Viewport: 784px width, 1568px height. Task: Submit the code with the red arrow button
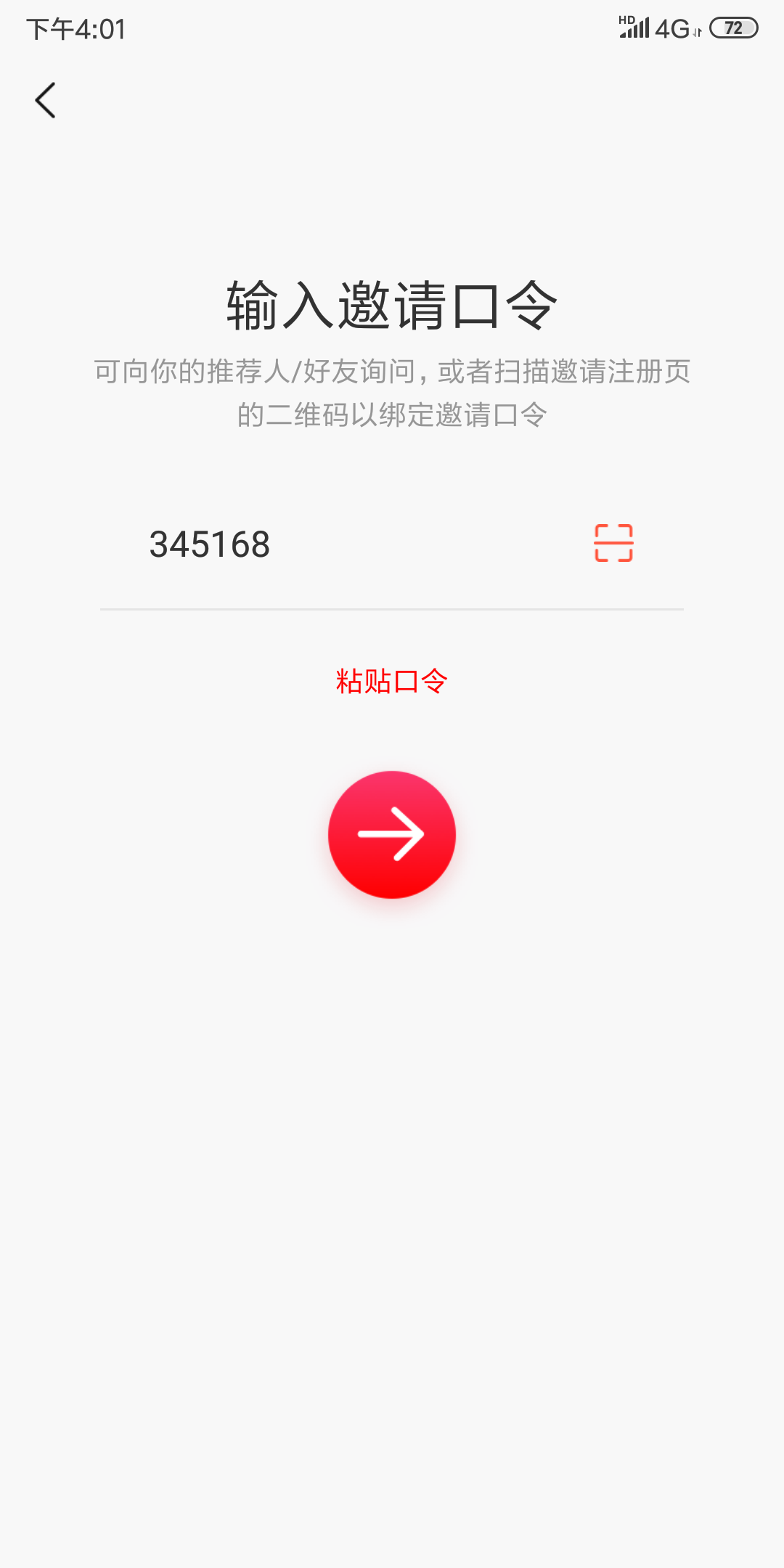(x=392, y=834)
